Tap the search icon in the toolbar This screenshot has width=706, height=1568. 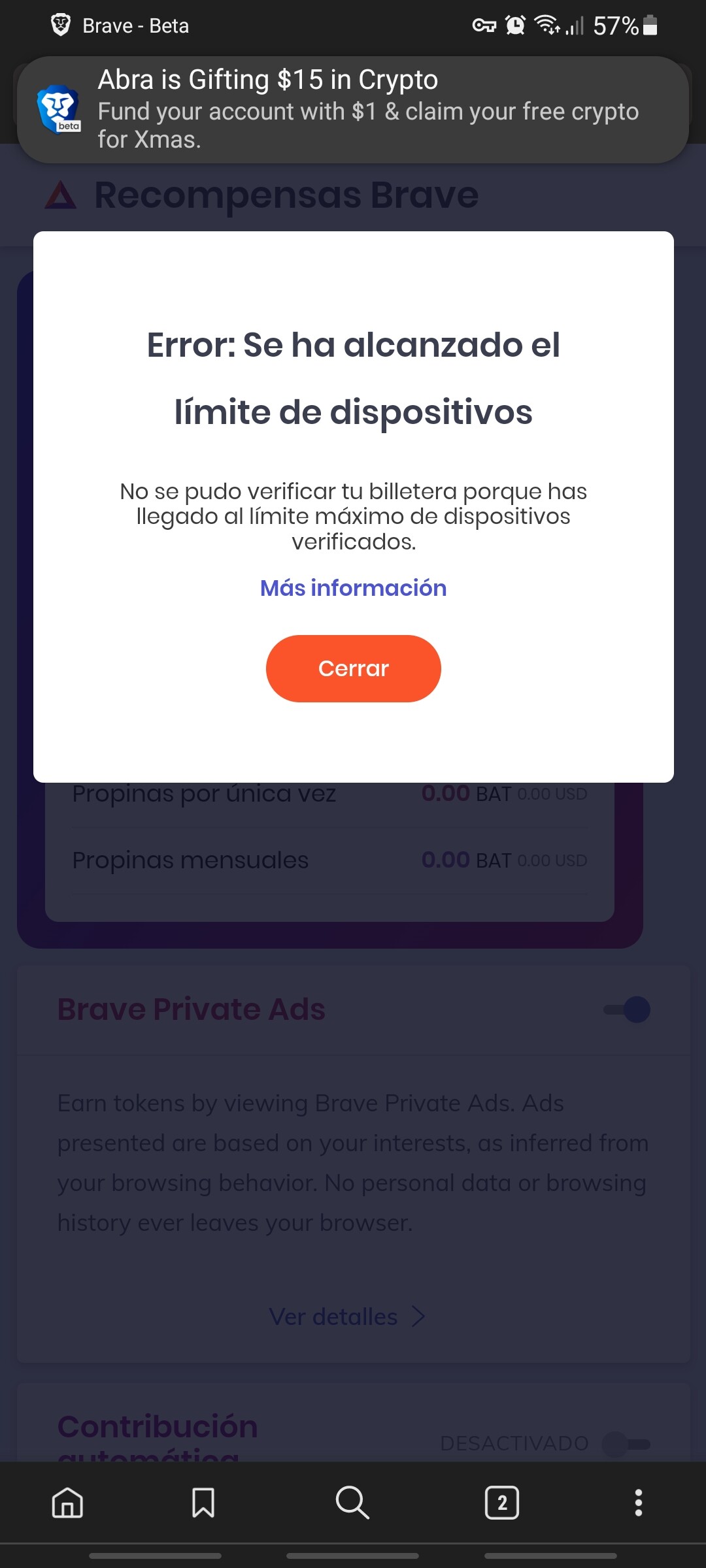[x=352, y=1502]
